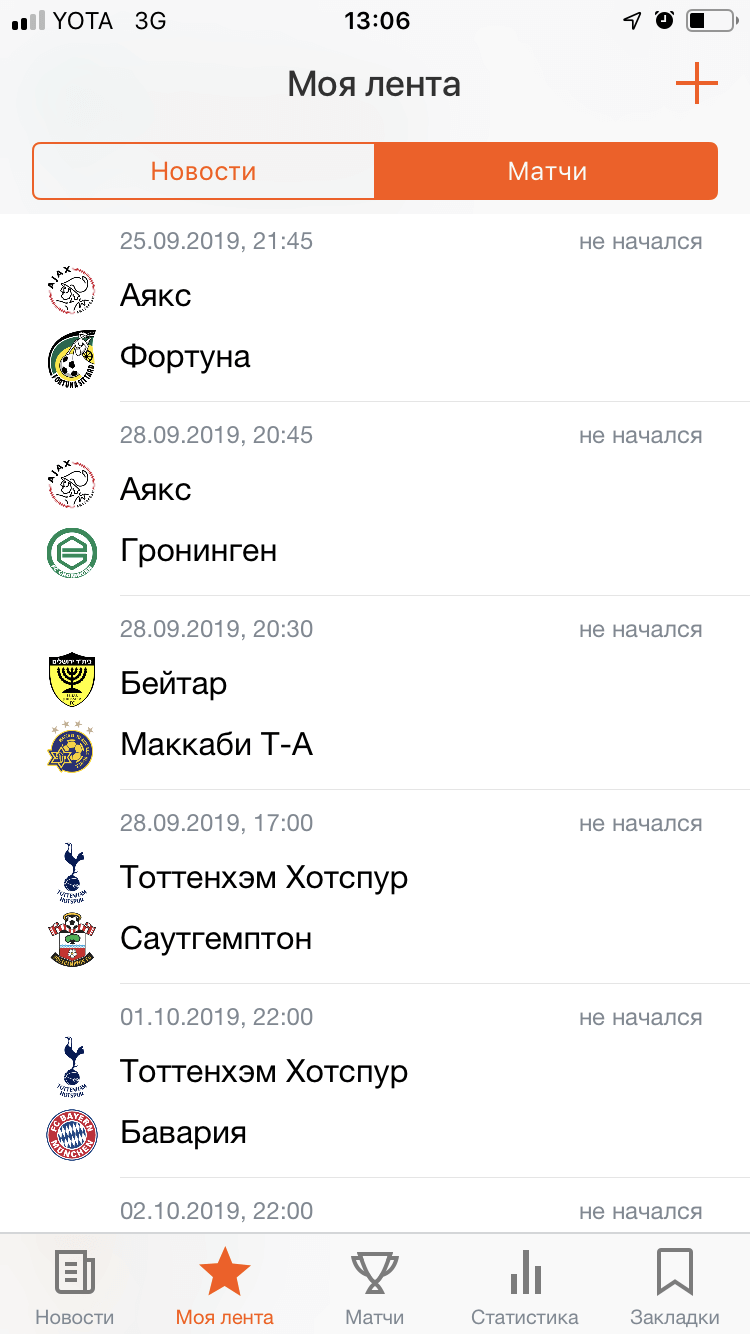The image size is (750, 1334).
Task: Switch to the Новости segment
Action: pos(204,171)
